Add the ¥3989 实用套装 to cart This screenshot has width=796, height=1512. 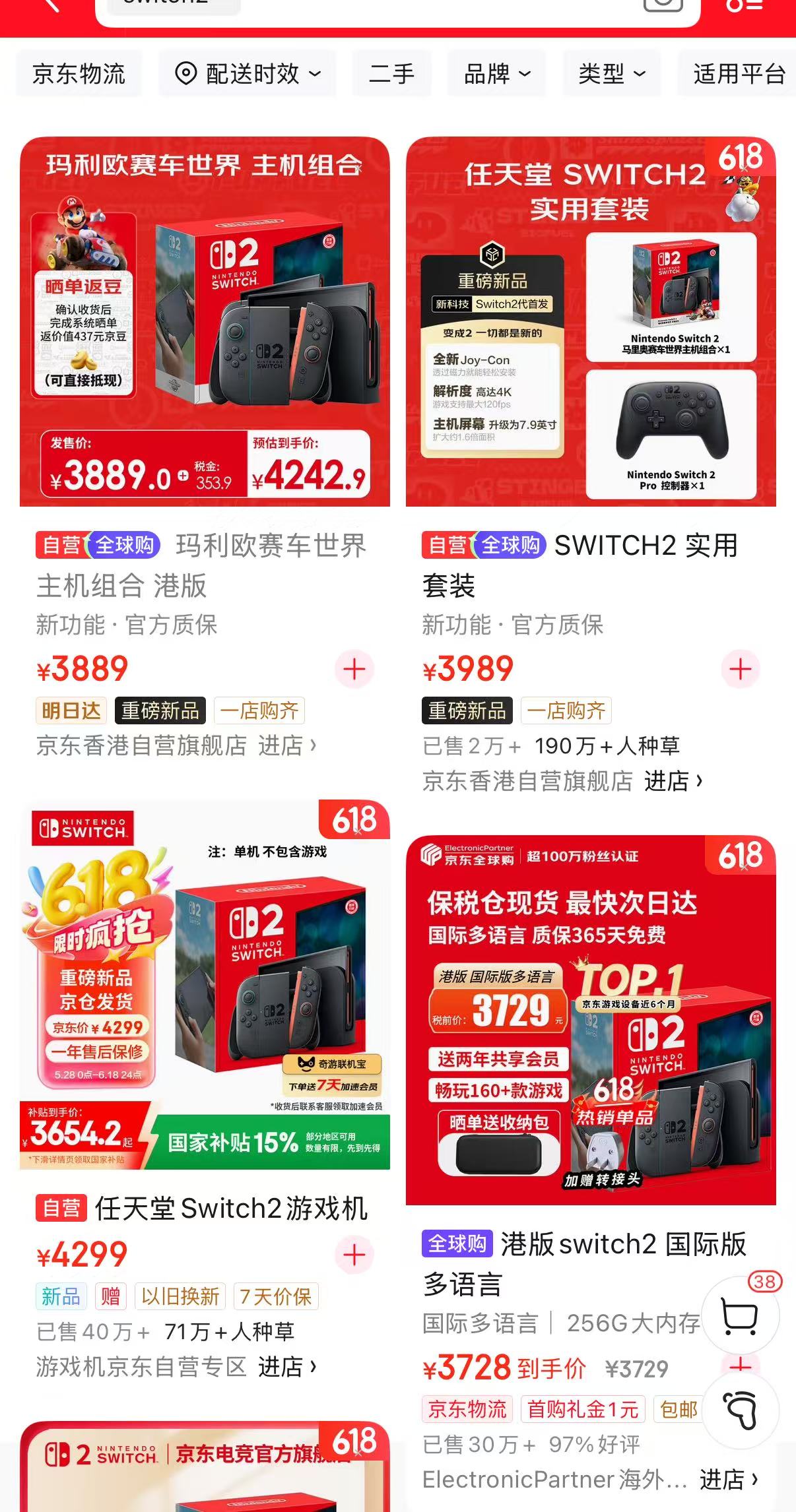coord(741,669)
